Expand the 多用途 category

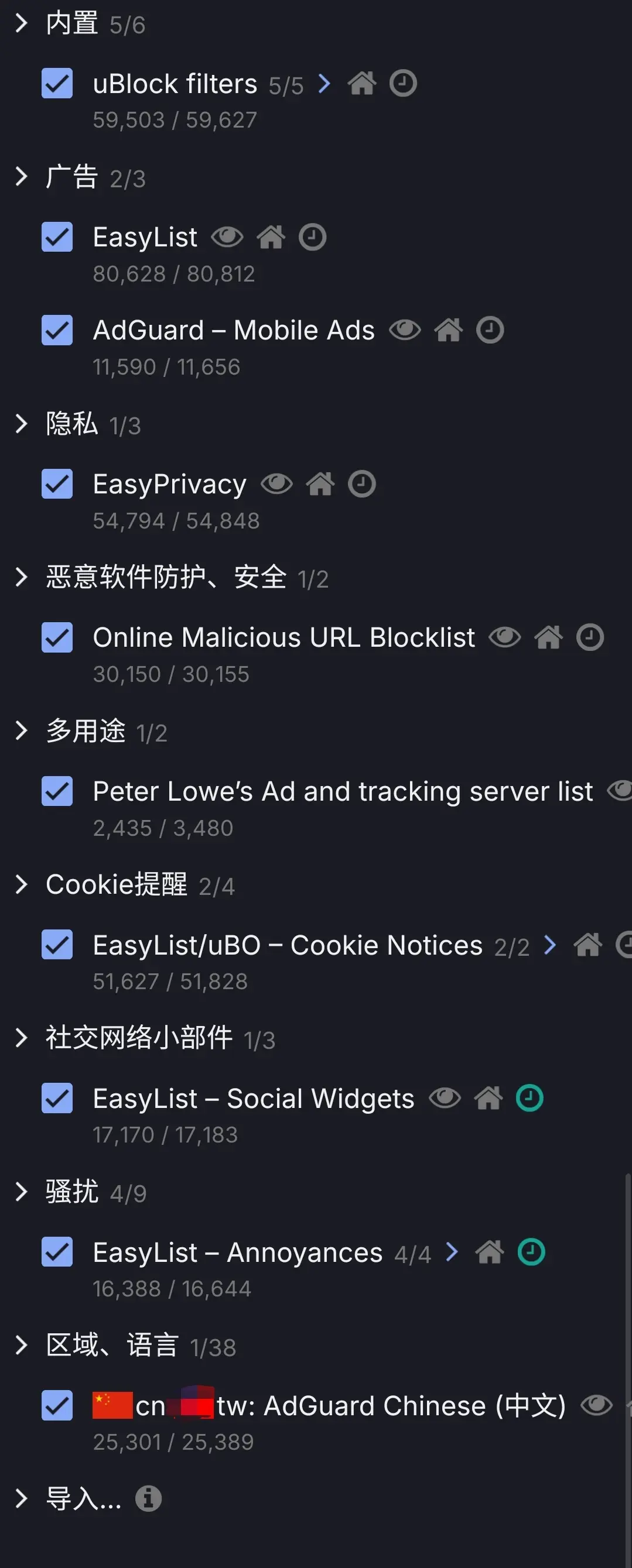(21, 730)
